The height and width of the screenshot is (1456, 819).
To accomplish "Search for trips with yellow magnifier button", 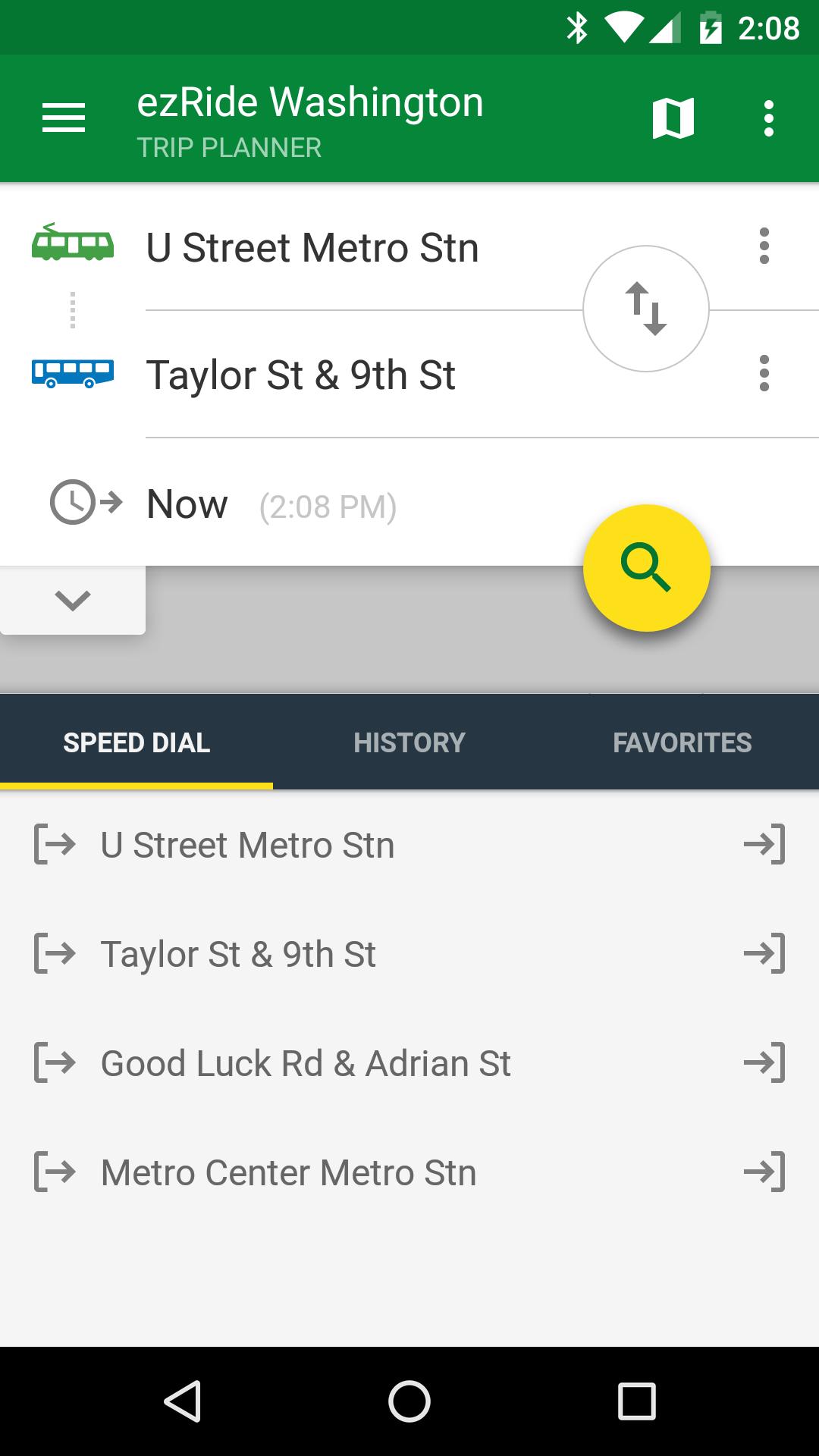I will [x=647, y=568].
